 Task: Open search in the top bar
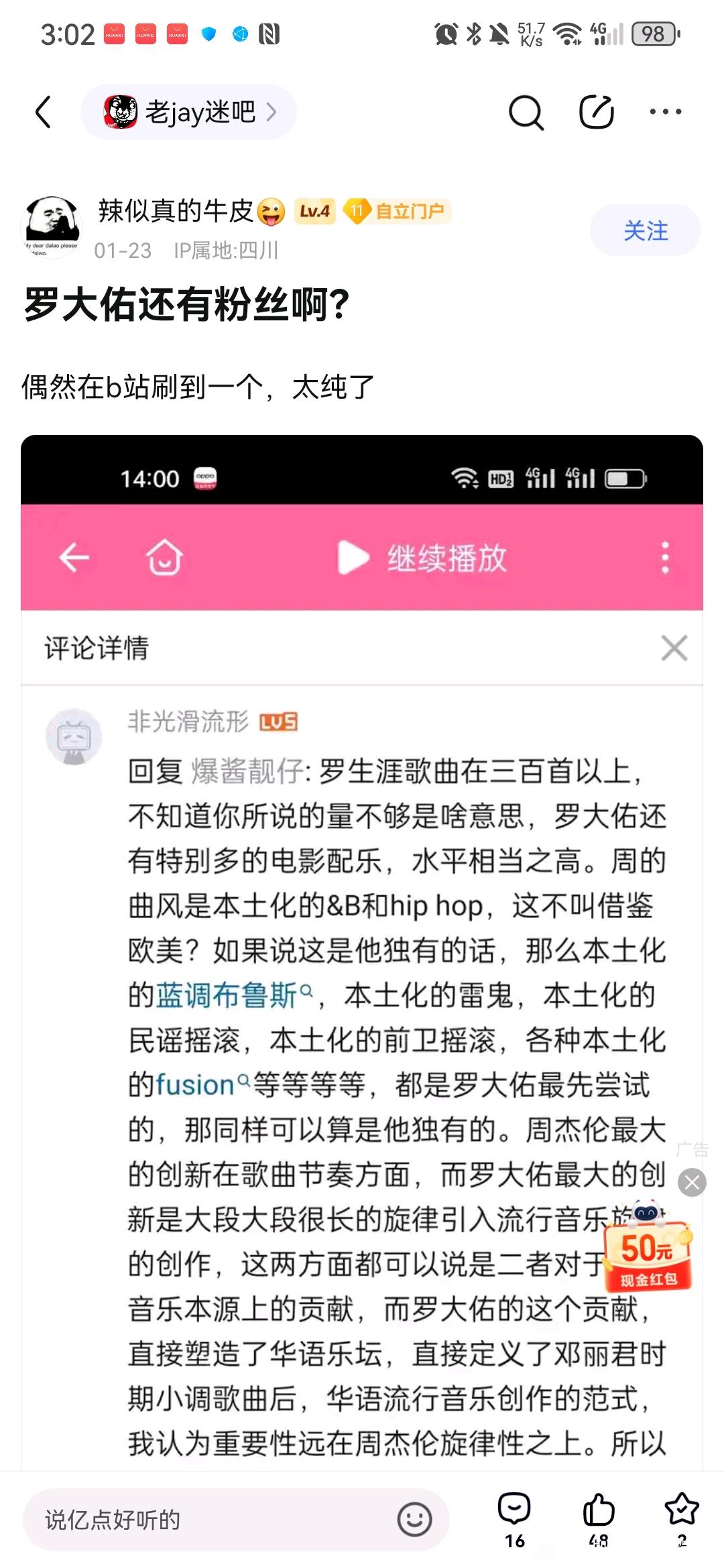(526, 112)
